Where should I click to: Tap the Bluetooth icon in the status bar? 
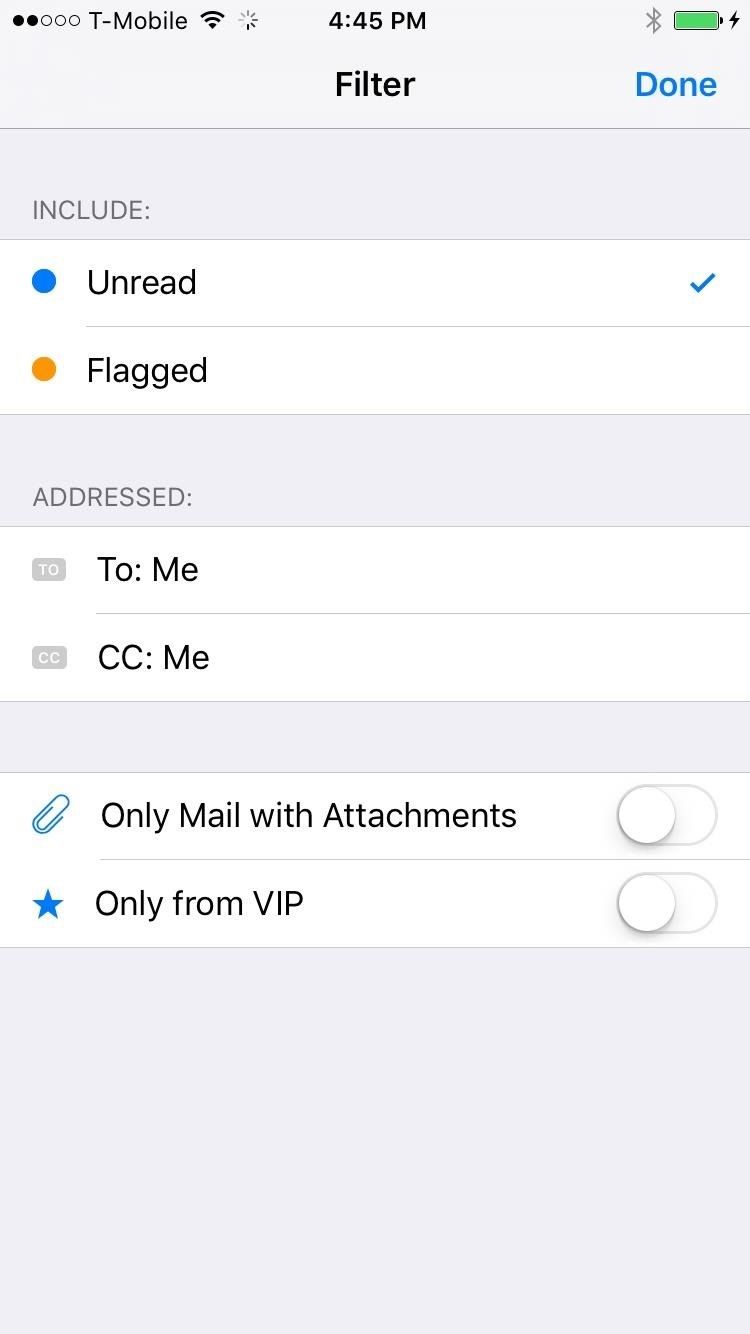pos(653,19)
